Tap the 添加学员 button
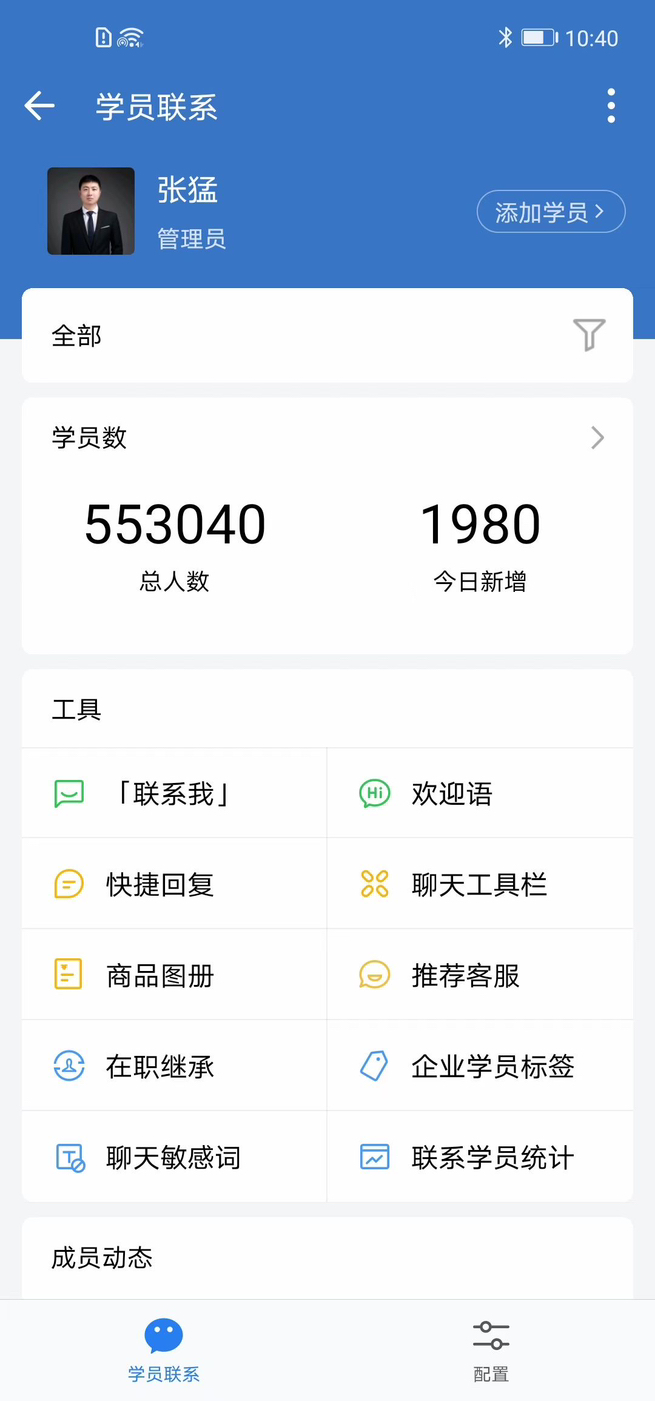The height and width of the screenshot is (1401, 655). 550,212
